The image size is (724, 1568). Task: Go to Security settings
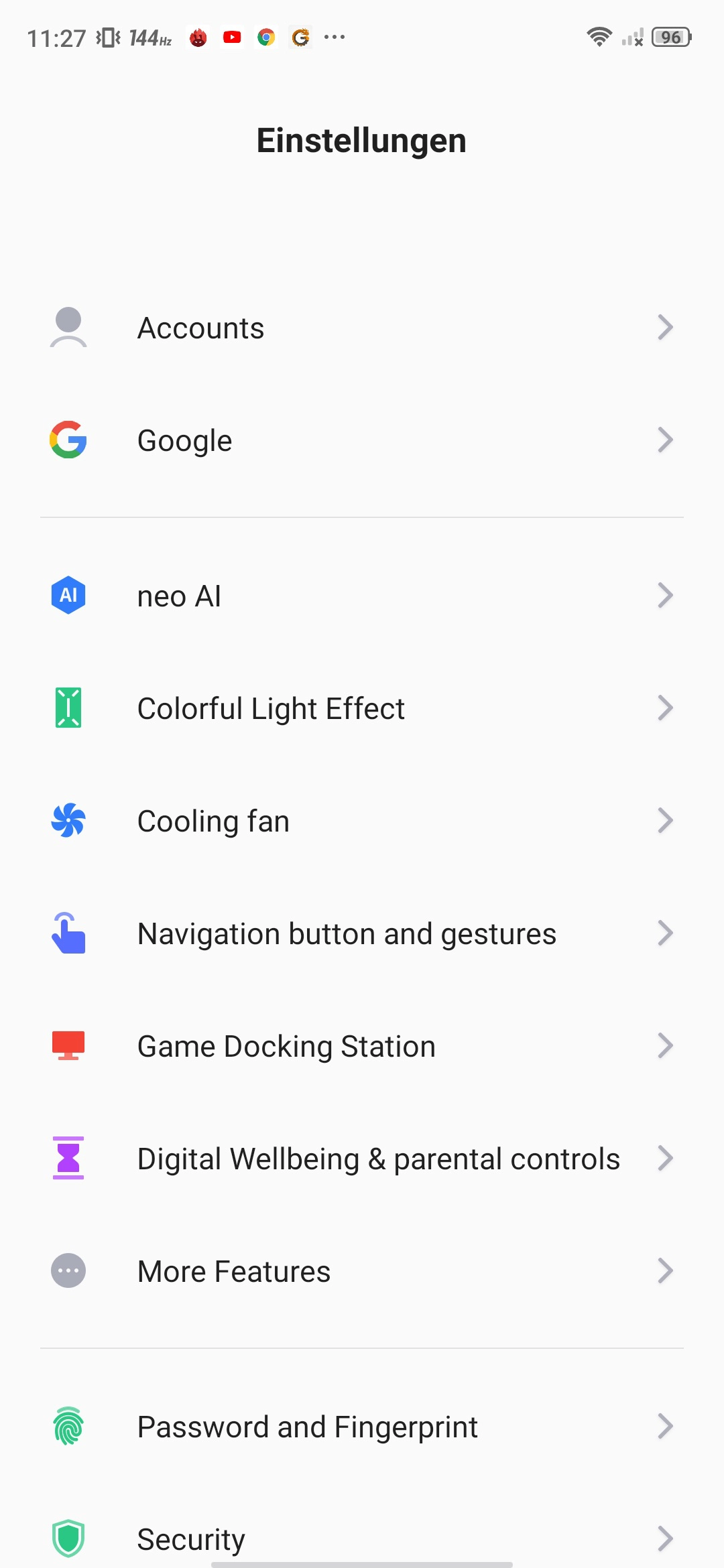362,1534
